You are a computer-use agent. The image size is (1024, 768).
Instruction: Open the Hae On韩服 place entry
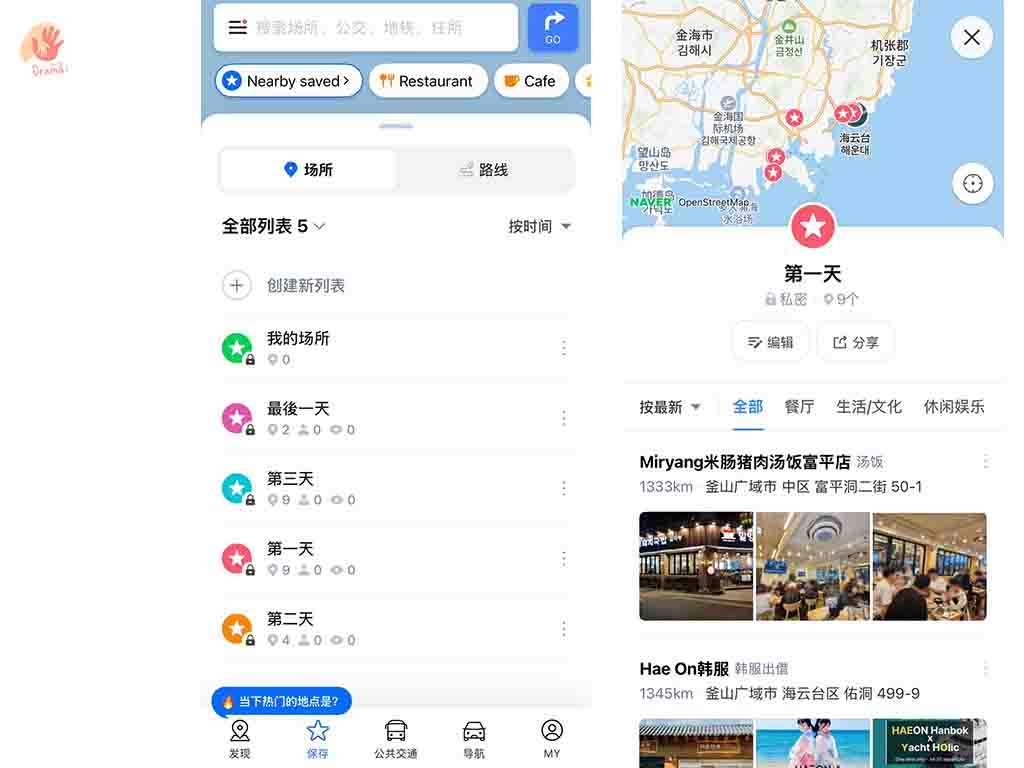pos(684,668)
